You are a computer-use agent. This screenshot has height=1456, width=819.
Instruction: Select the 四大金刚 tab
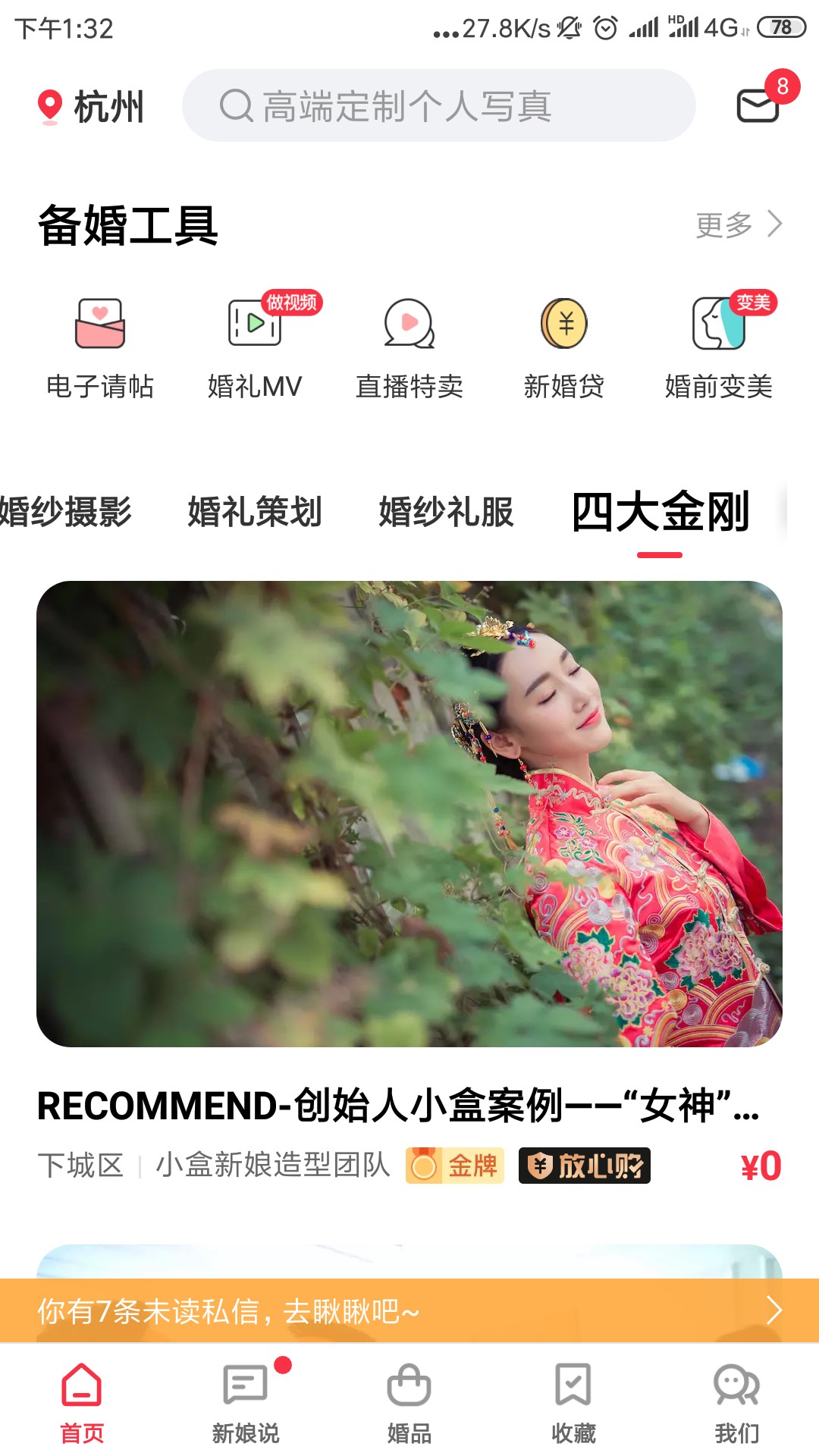click(x=660, y=513)
